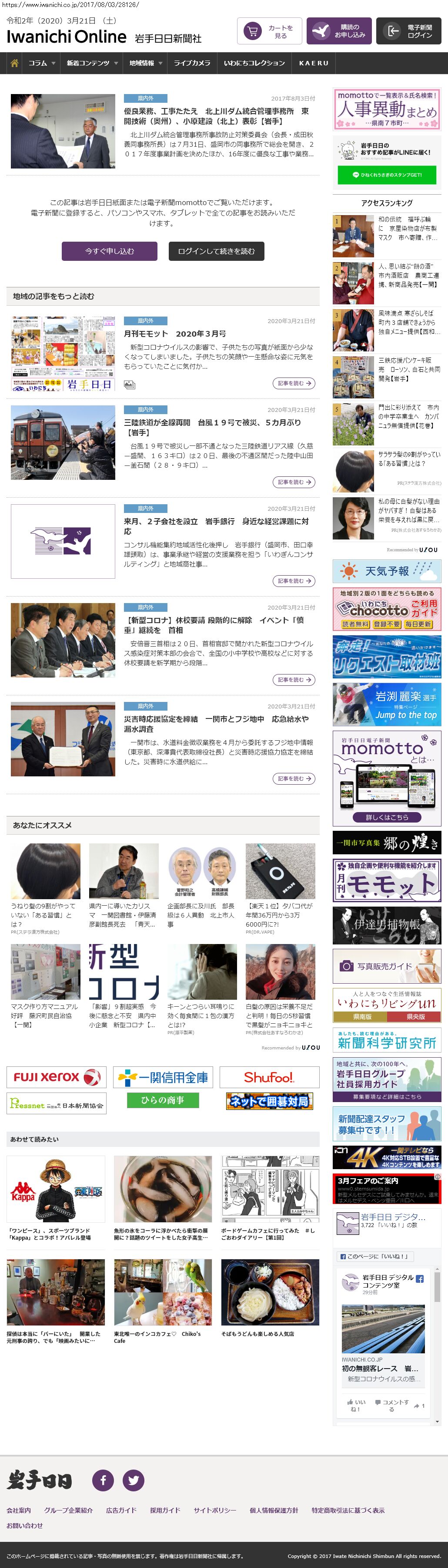This screenshot has width=448, height=1568.
Task: Expand the コラム menu
Action: [x=41, y=63]
